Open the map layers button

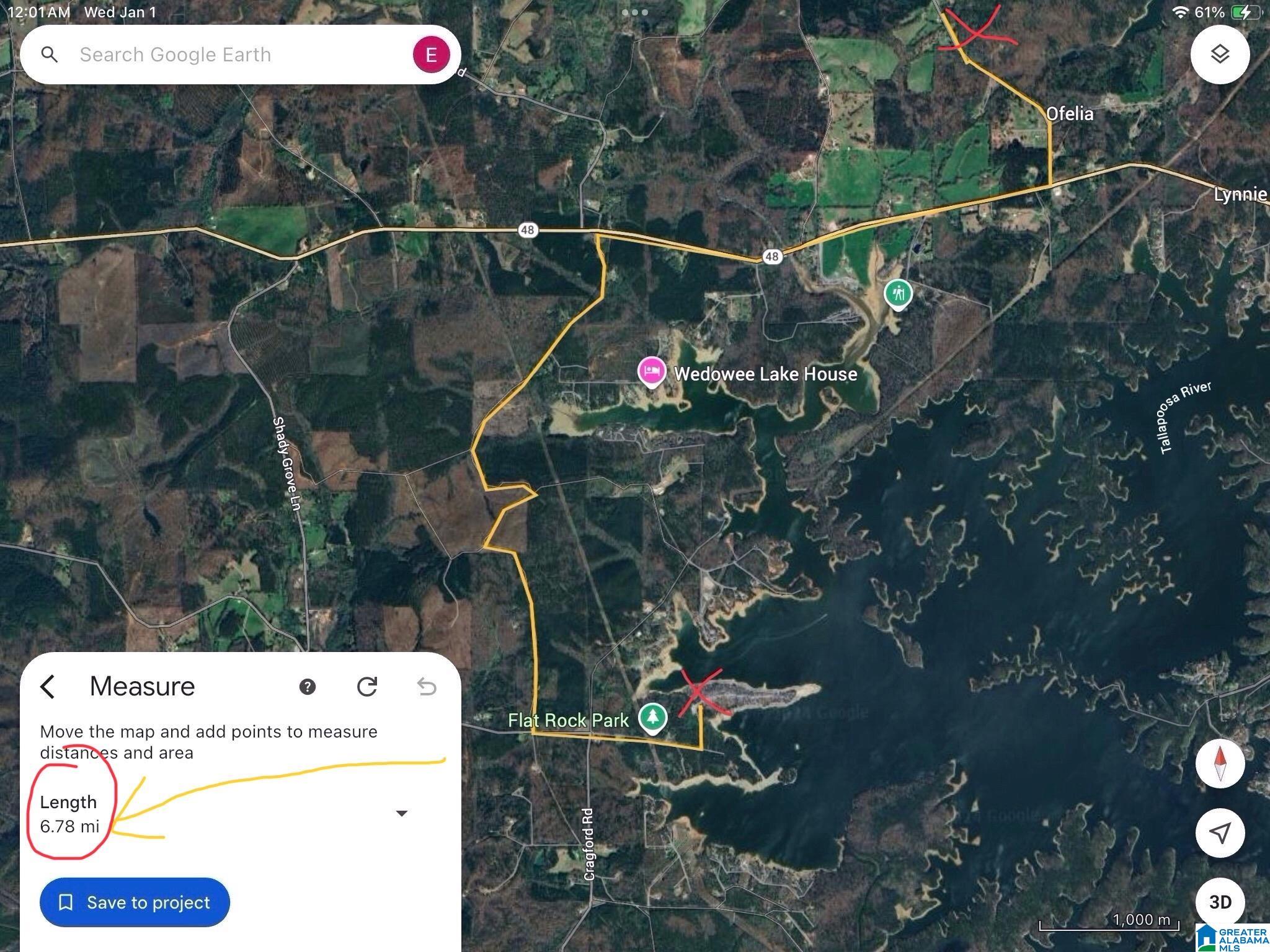[x=1219, y=55]
